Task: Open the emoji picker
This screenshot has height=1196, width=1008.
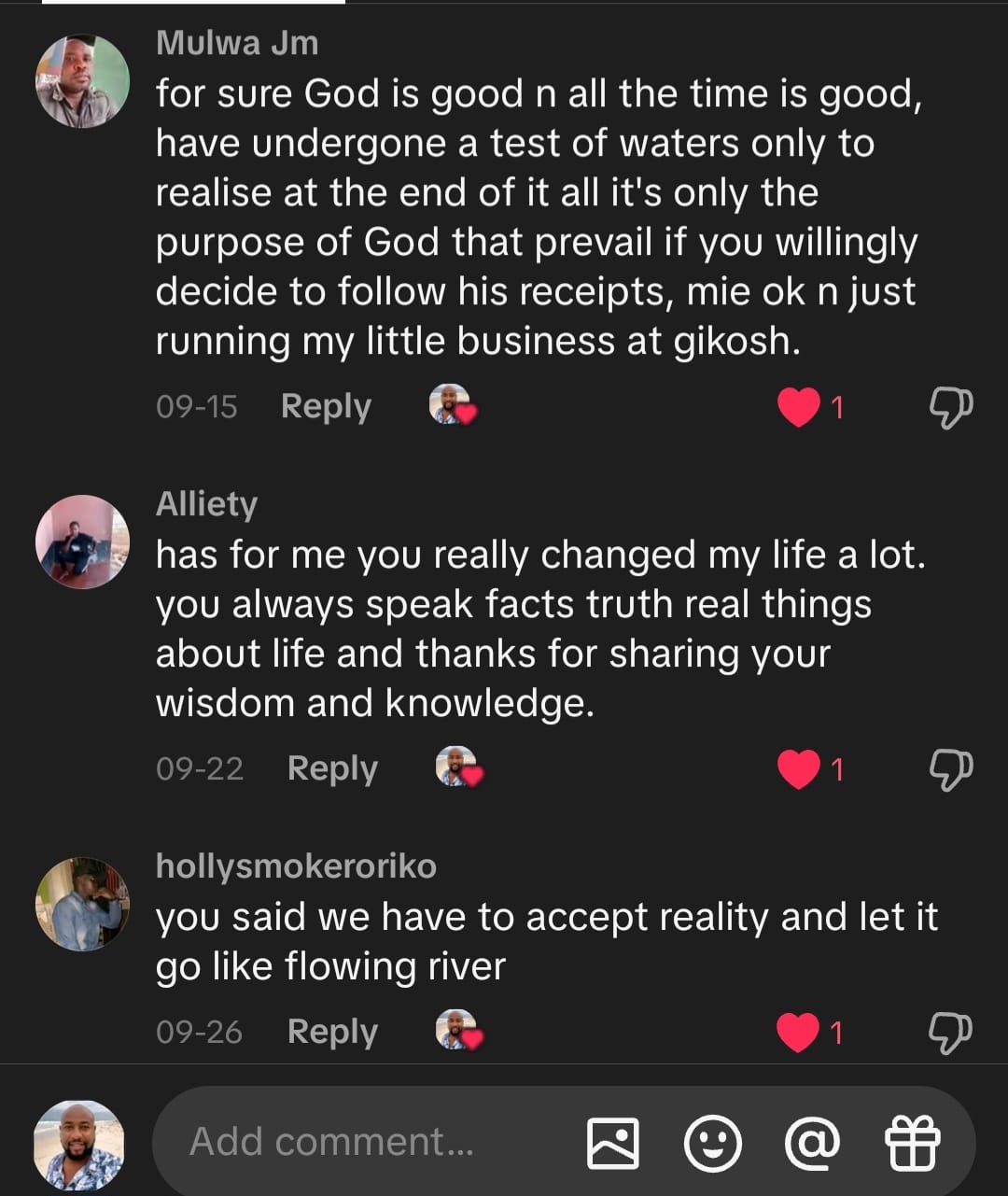Action: pyautogui.click(x=713, y=1143)
